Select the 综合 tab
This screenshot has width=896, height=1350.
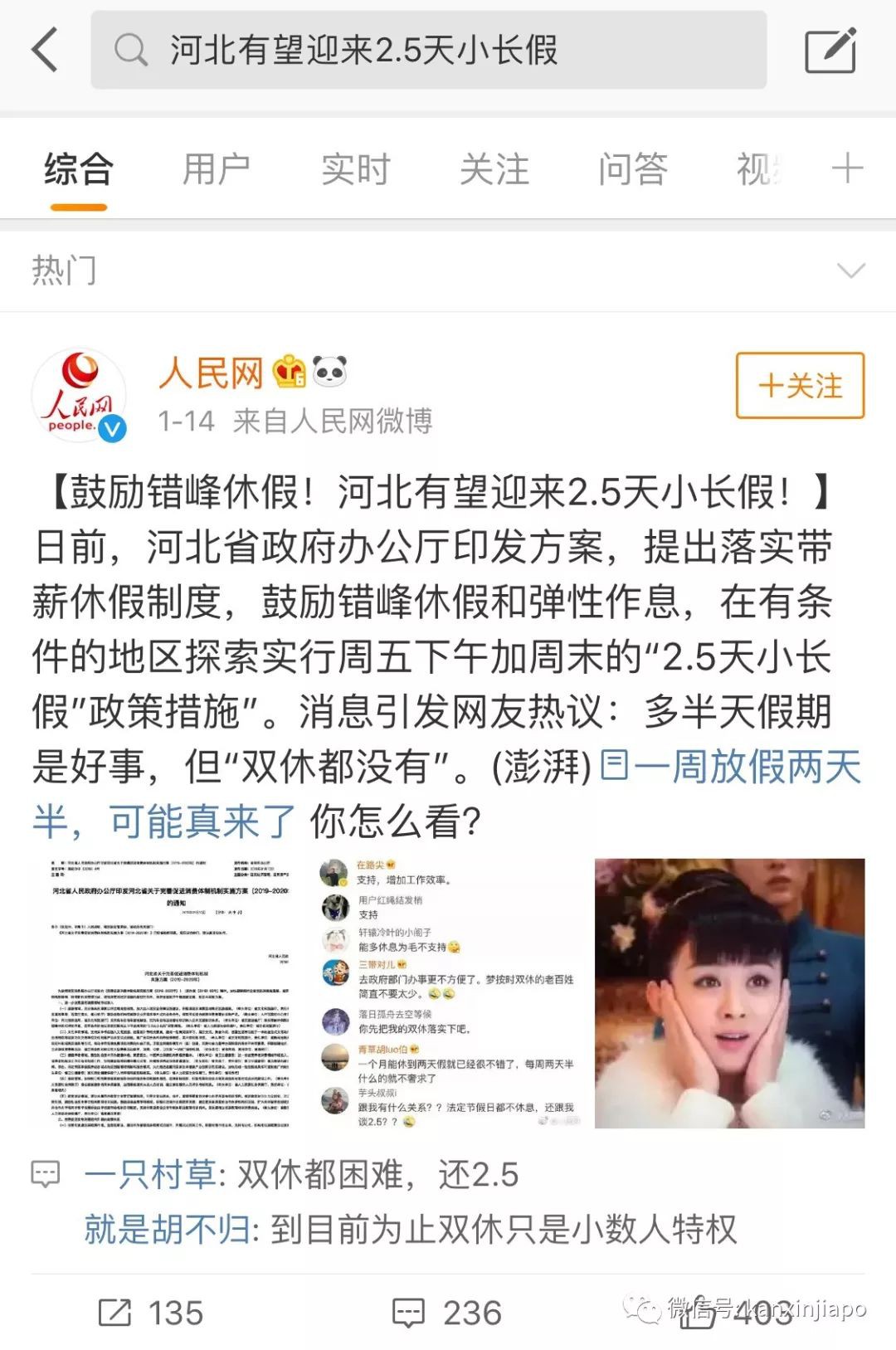coord(79,170)
